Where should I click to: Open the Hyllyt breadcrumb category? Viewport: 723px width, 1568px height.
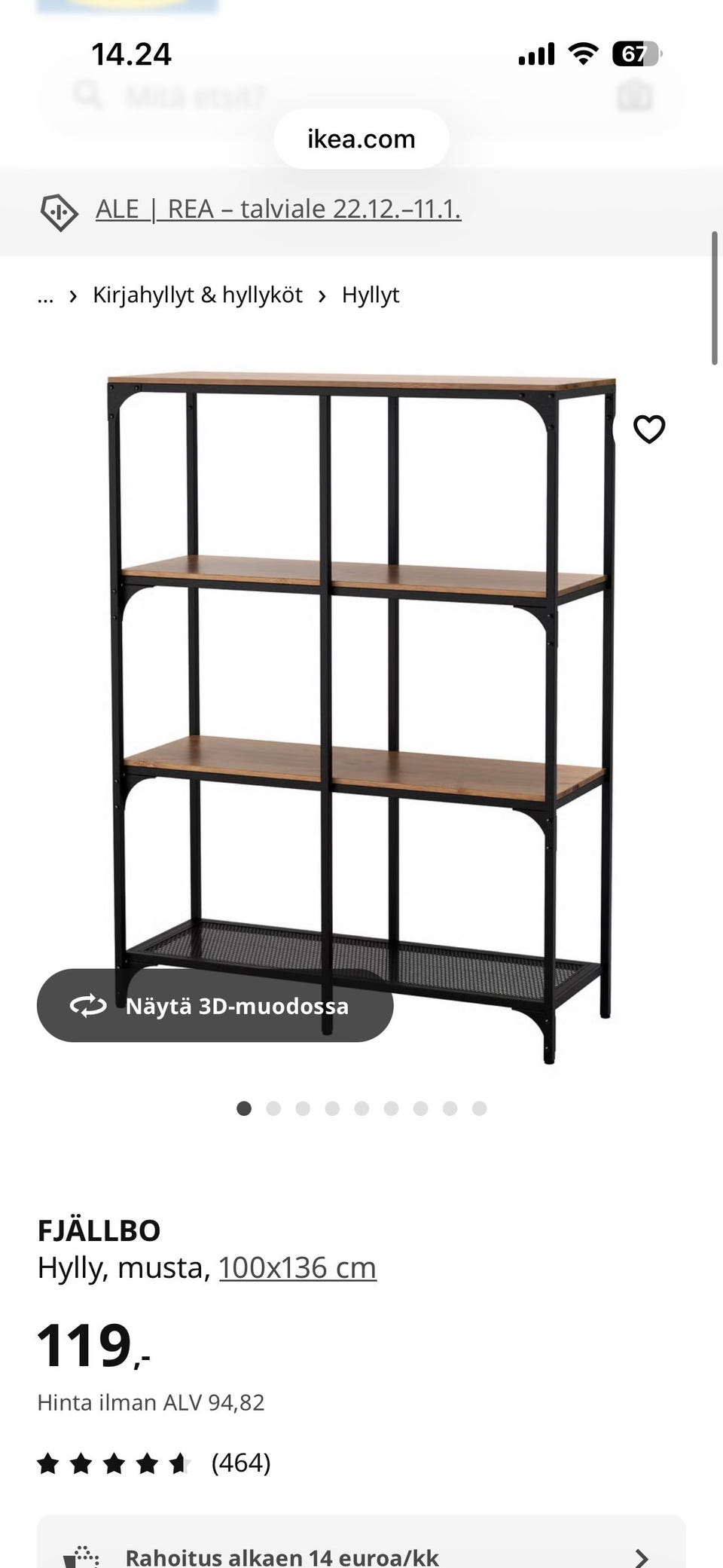[x=370, y=295]
